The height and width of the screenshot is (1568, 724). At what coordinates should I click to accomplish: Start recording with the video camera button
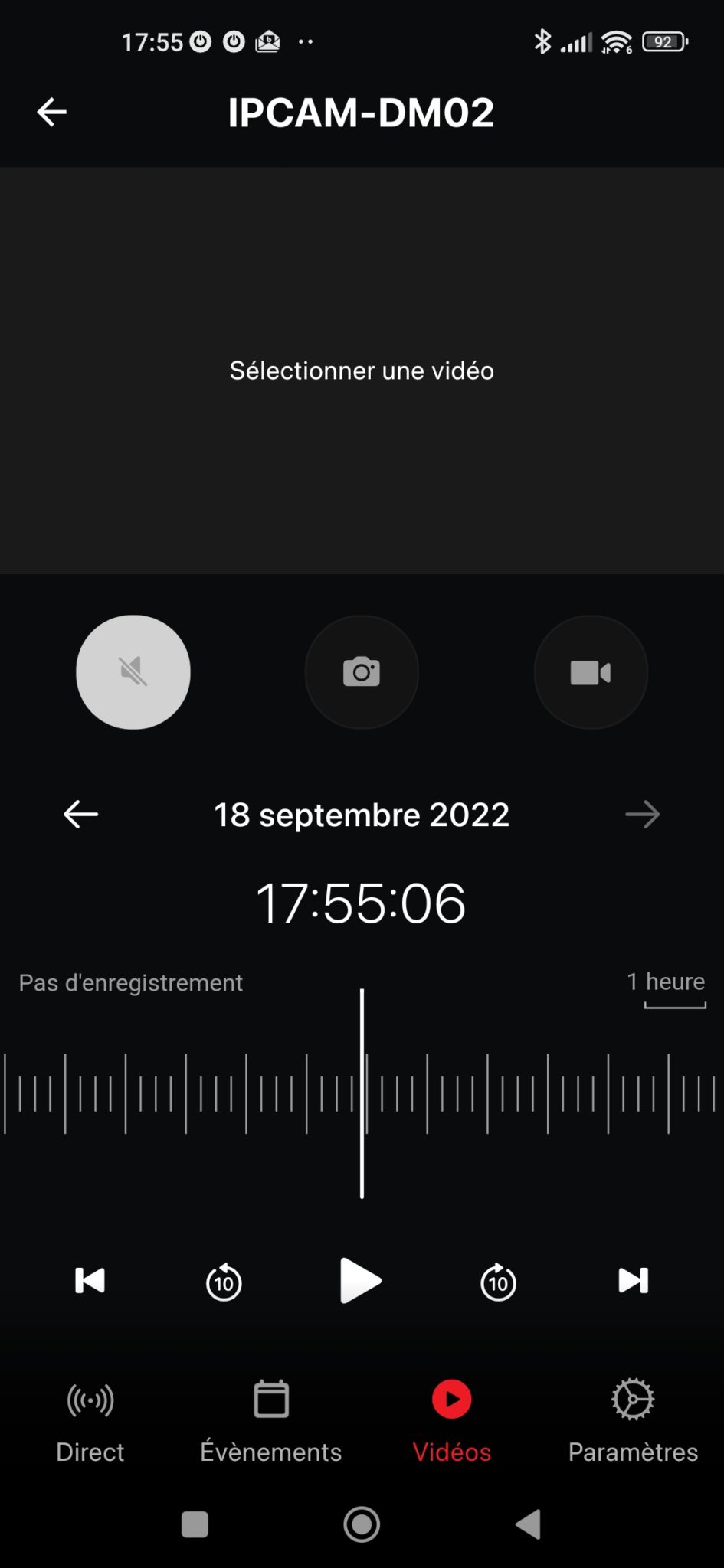tap(590, 672)
